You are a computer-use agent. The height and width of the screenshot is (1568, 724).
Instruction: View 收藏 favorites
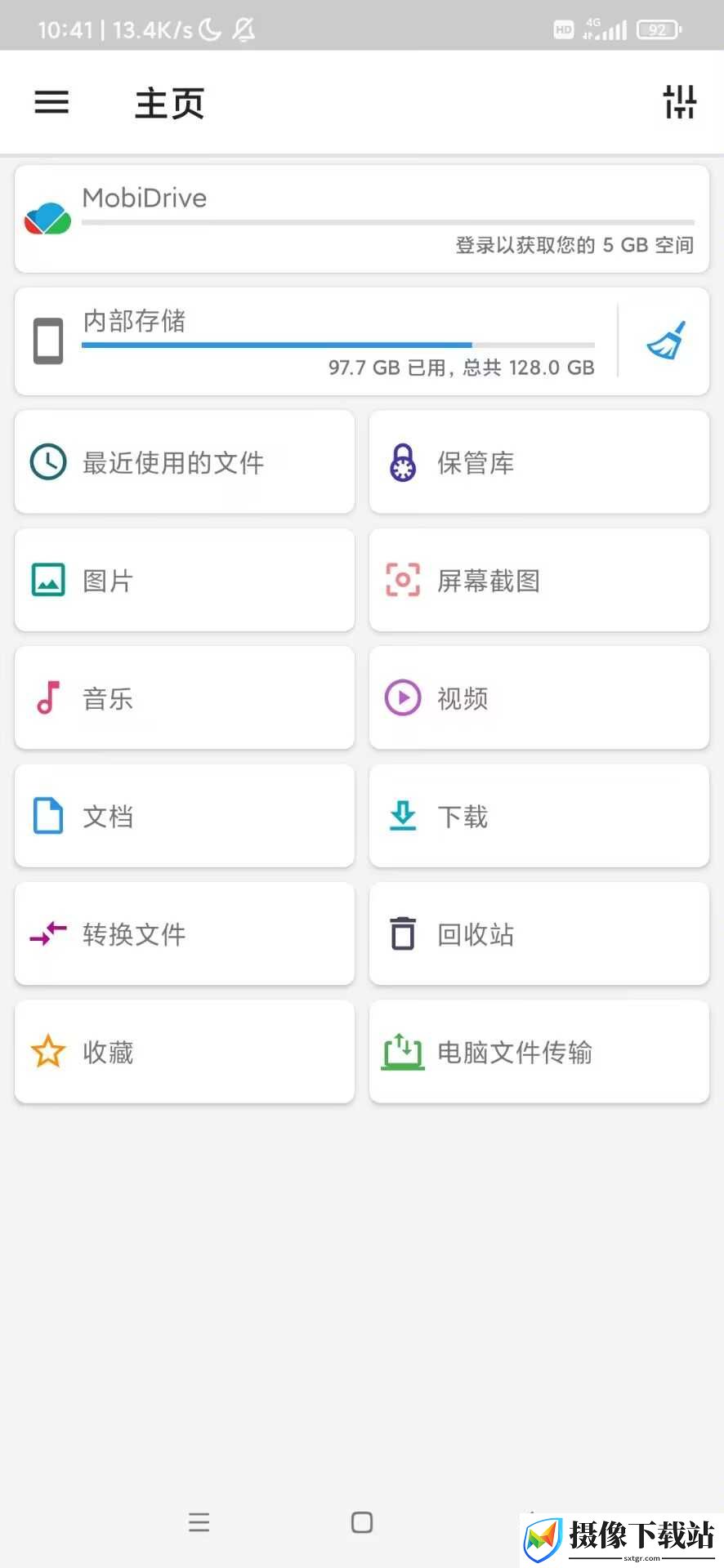pos(185,1052)
